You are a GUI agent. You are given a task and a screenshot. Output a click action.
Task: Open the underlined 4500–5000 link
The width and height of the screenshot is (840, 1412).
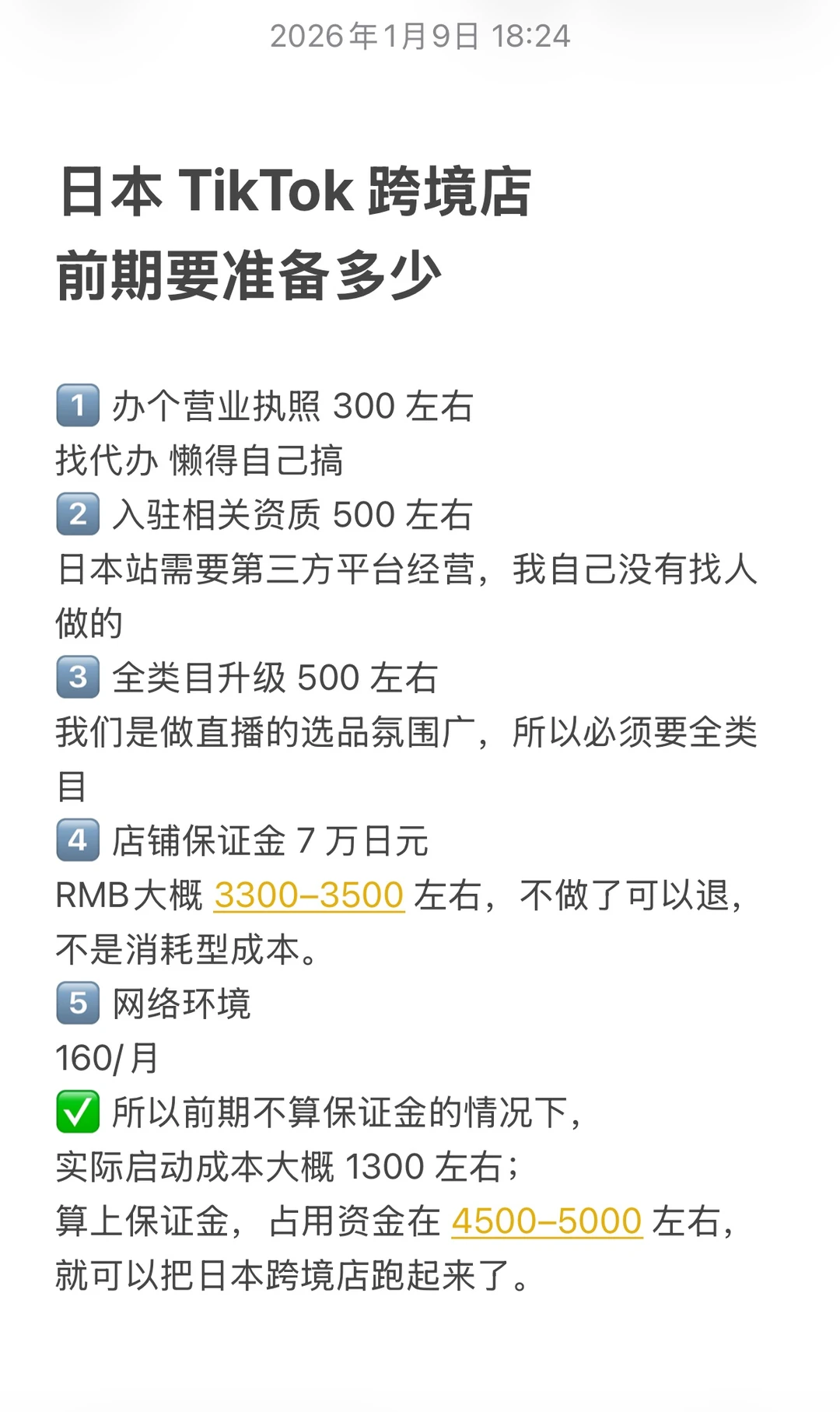pos(546,1221)
